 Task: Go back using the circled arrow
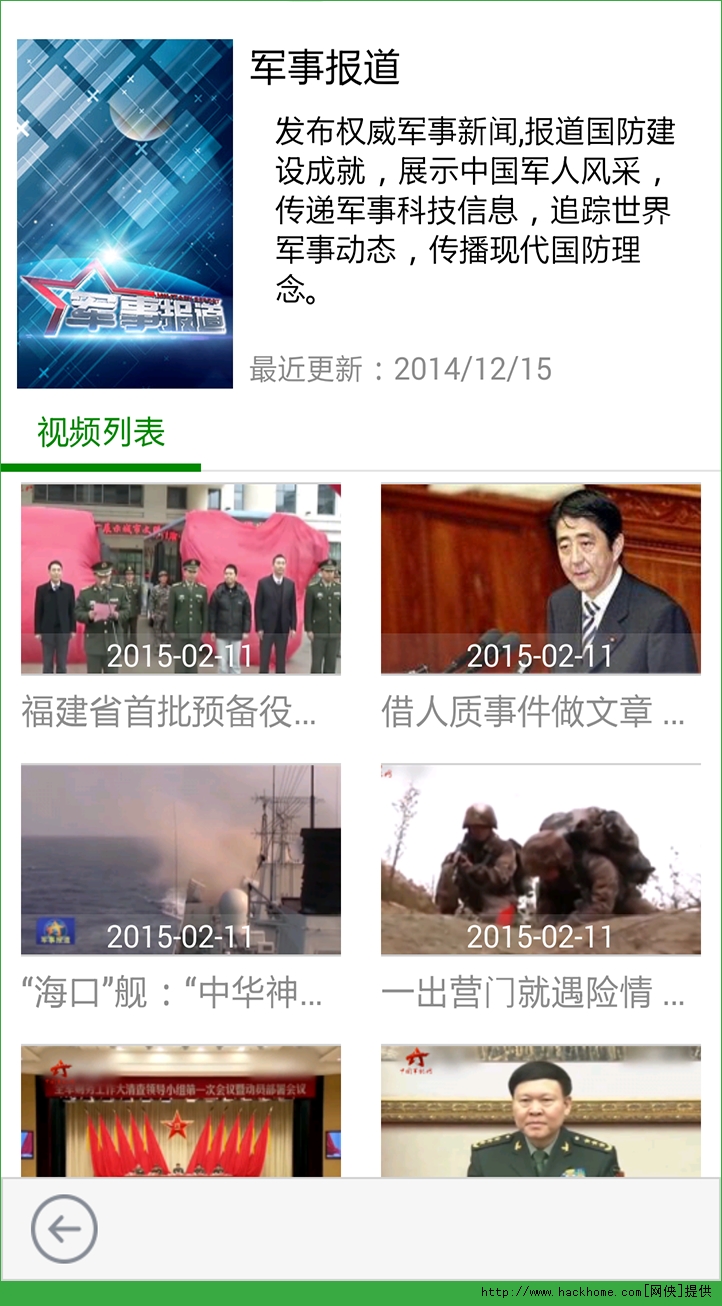64,1229
